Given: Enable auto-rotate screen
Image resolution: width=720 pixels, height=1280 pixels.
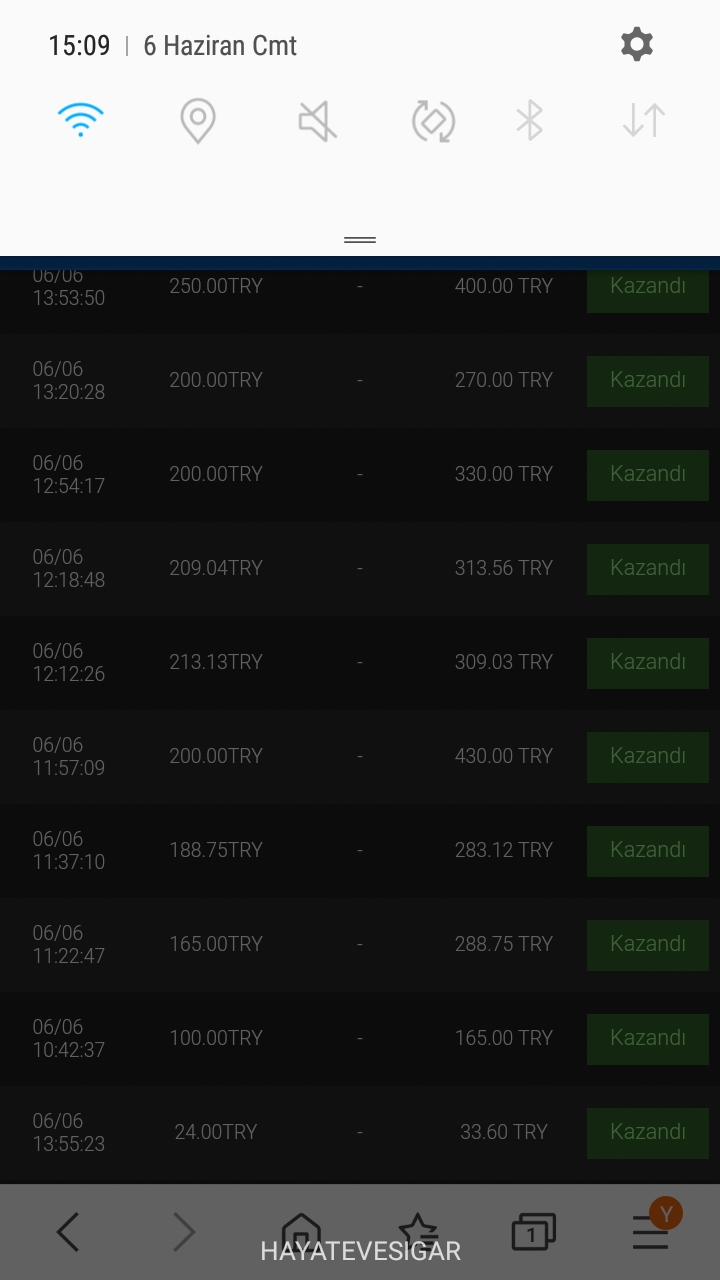Looking at the screenshot, I should click(433, 122).
